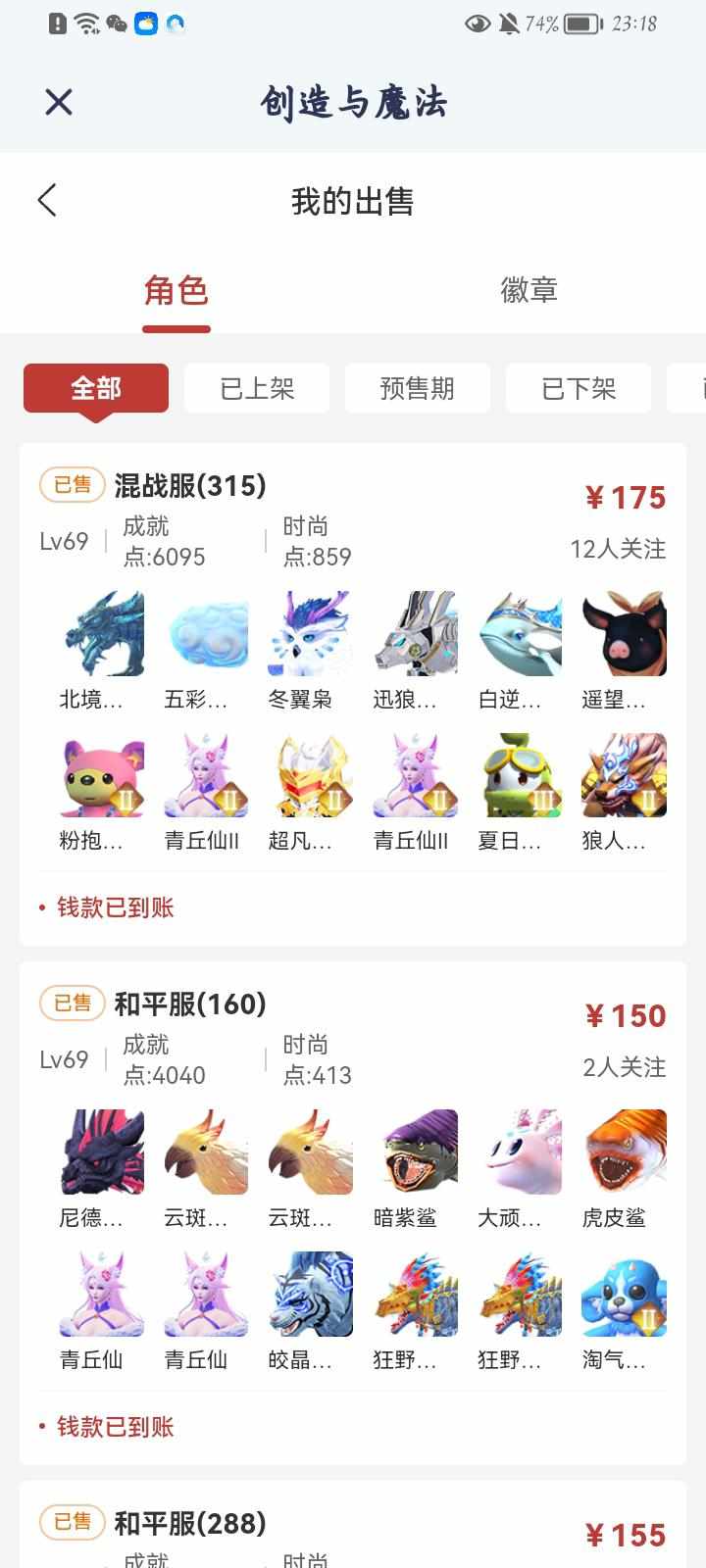Show 预售期 listings
This screenshot has width=706, height=1568.
click(418, 389)
